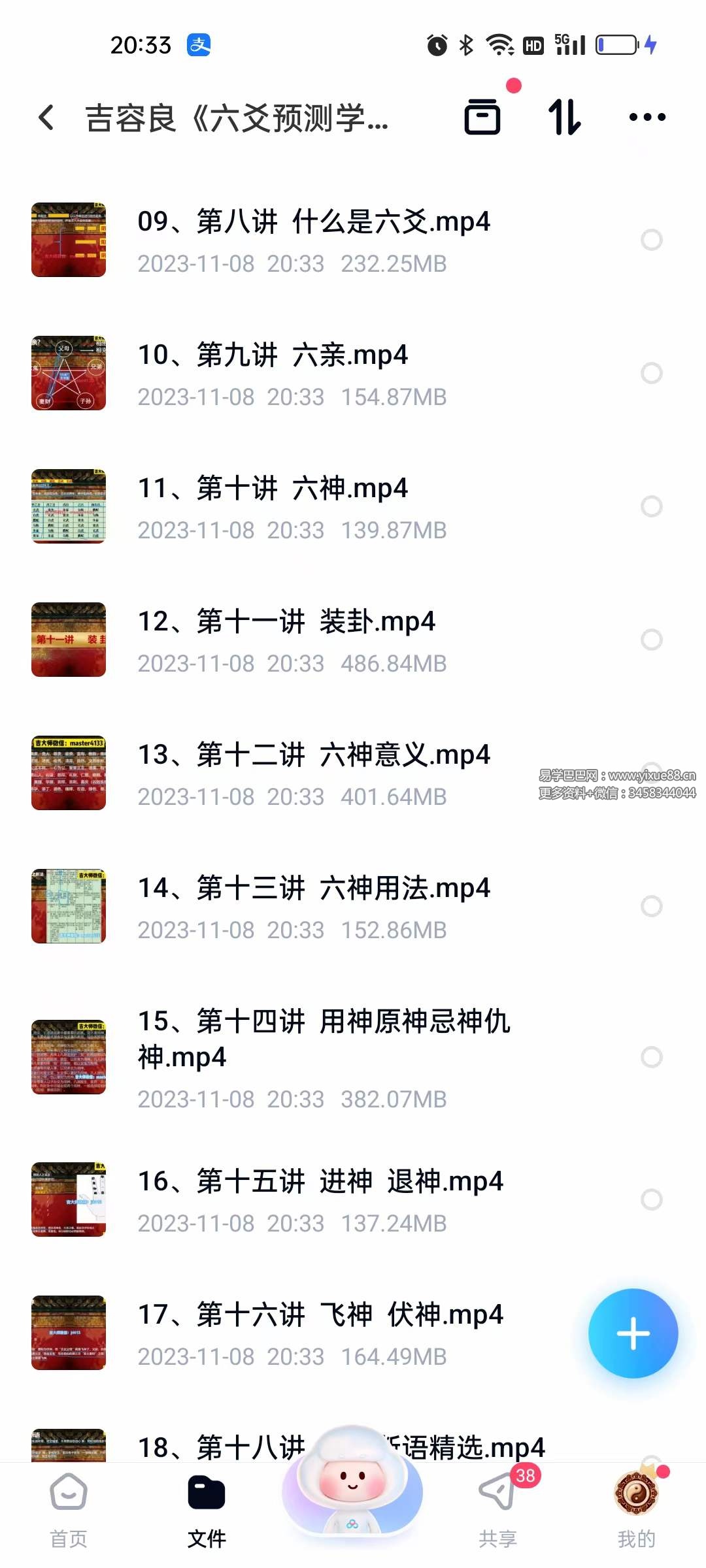Open the thumbnail of 第十二讲 六神意义.mp4
This screenshot has height=1568, width=706.
69,774
